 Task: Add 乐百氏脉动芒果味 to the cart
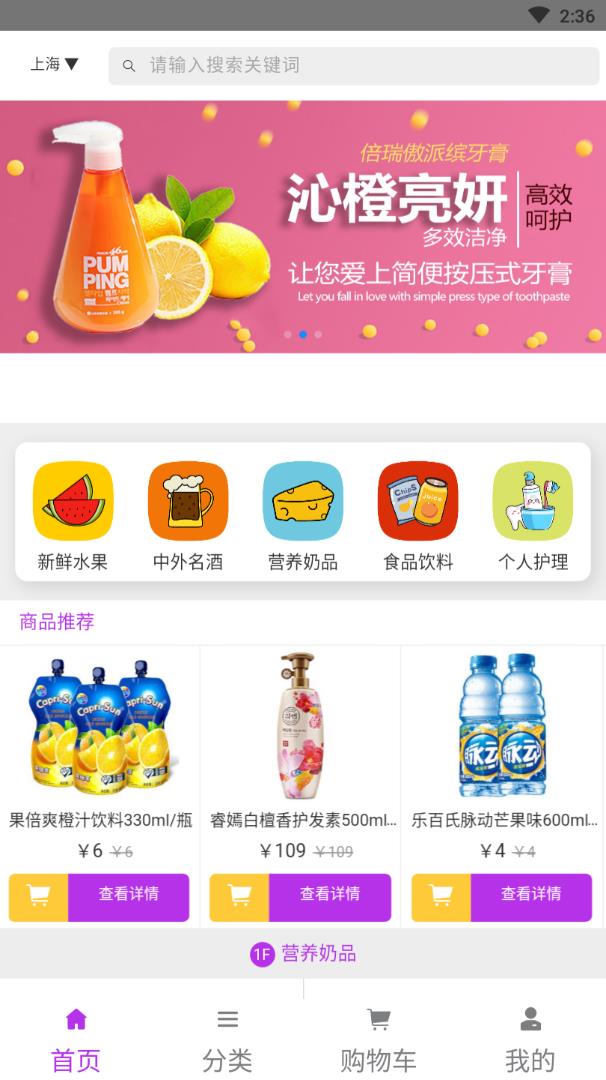click(441, 897)
